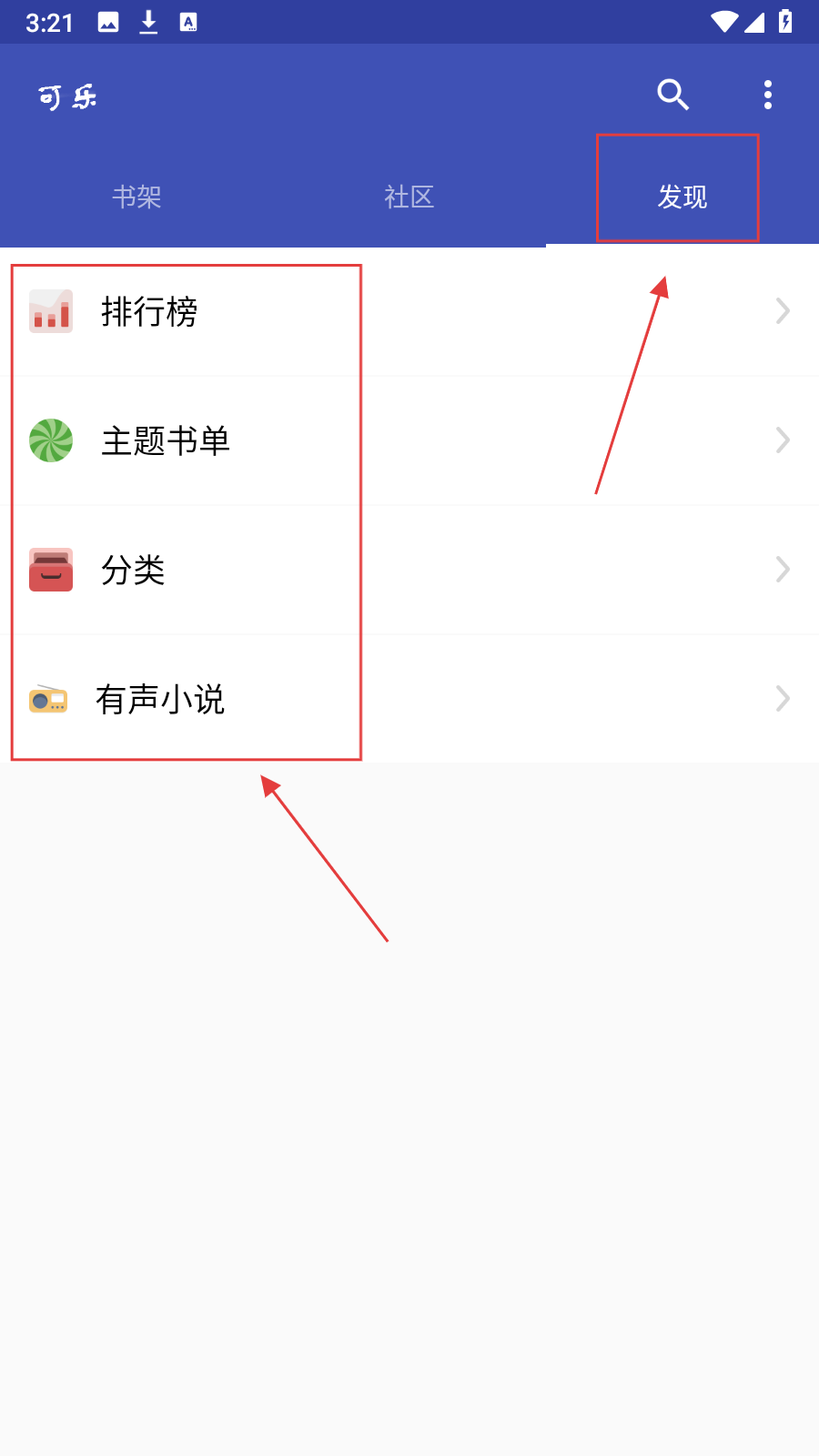Switch to the 书架 tab

click(136, 197)
